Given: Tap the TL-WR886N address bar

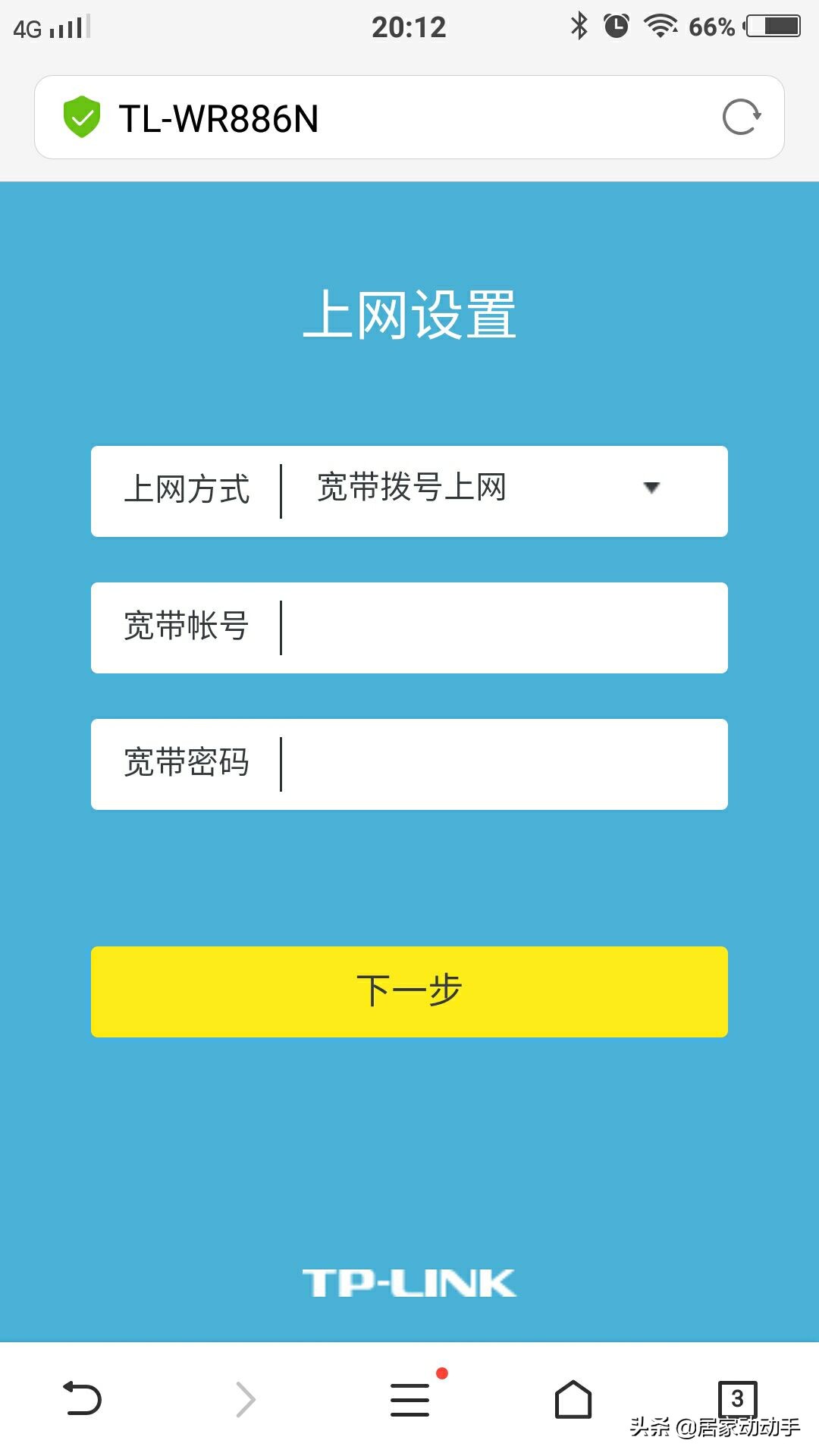Looking at the screenshot, I should [379, 118].
